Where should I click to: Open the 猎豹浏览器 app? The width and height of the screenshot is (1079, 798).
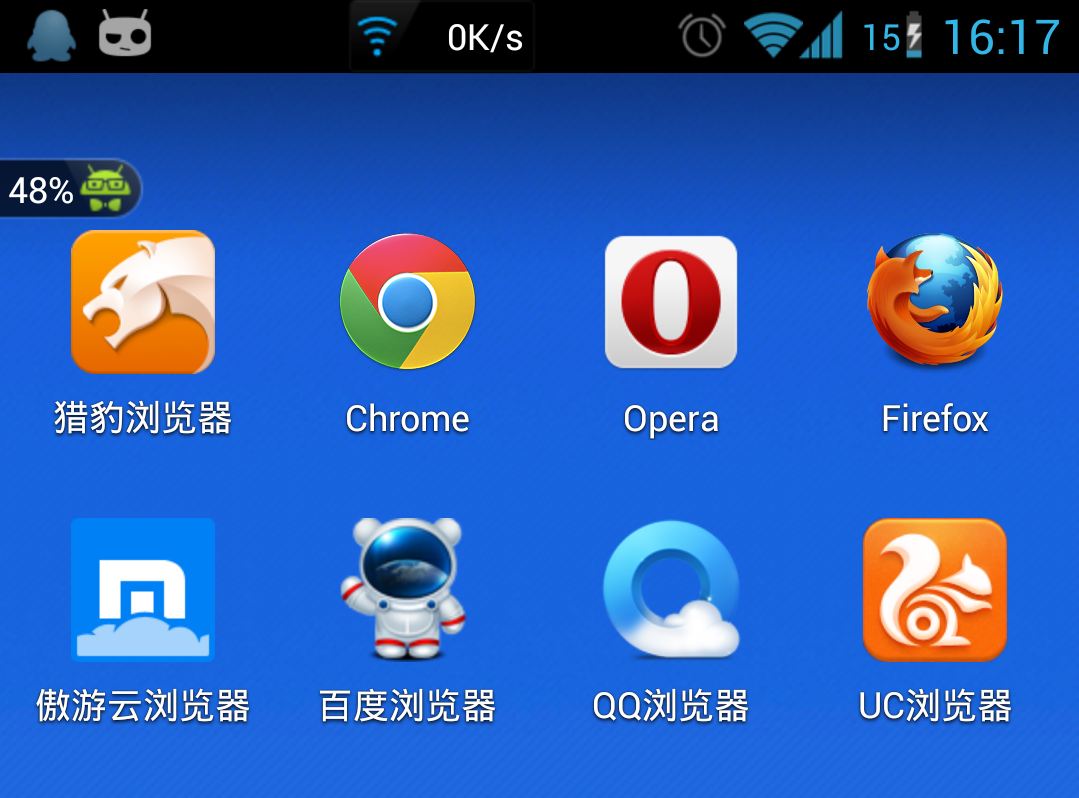(x=143, y=302)
